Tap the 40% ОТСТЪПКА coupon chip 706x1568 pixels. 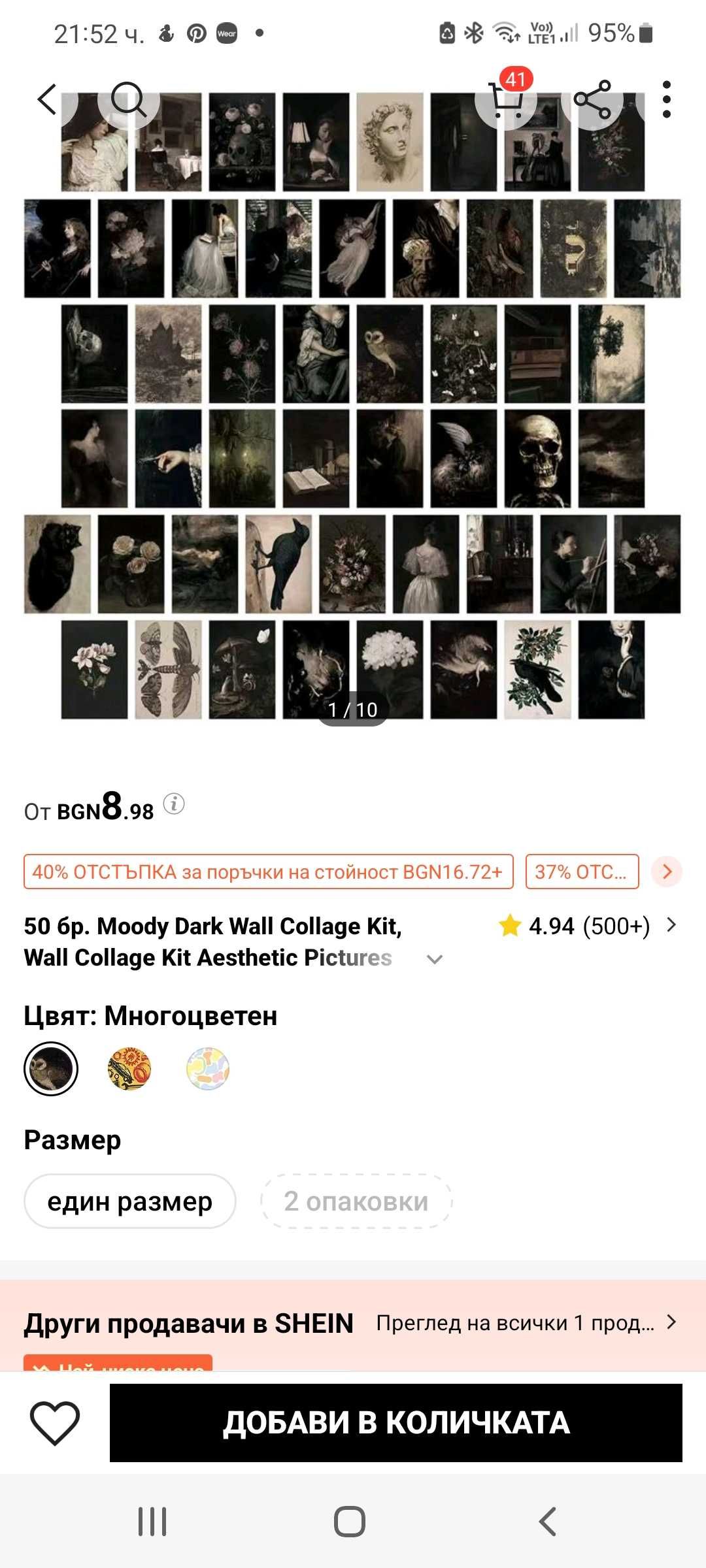click(x=268, y=872)
